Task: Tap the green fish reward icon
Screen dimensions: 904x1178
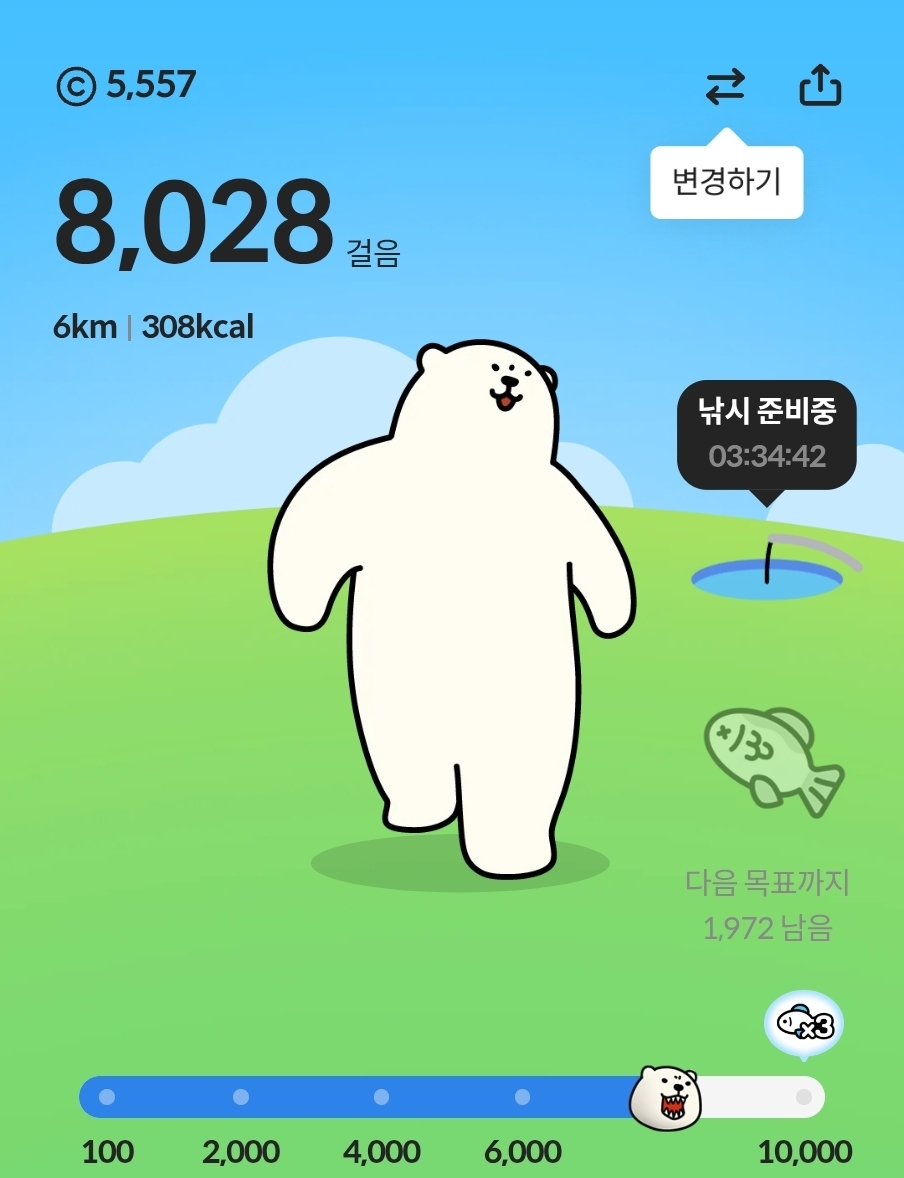Action: [773, 759]
